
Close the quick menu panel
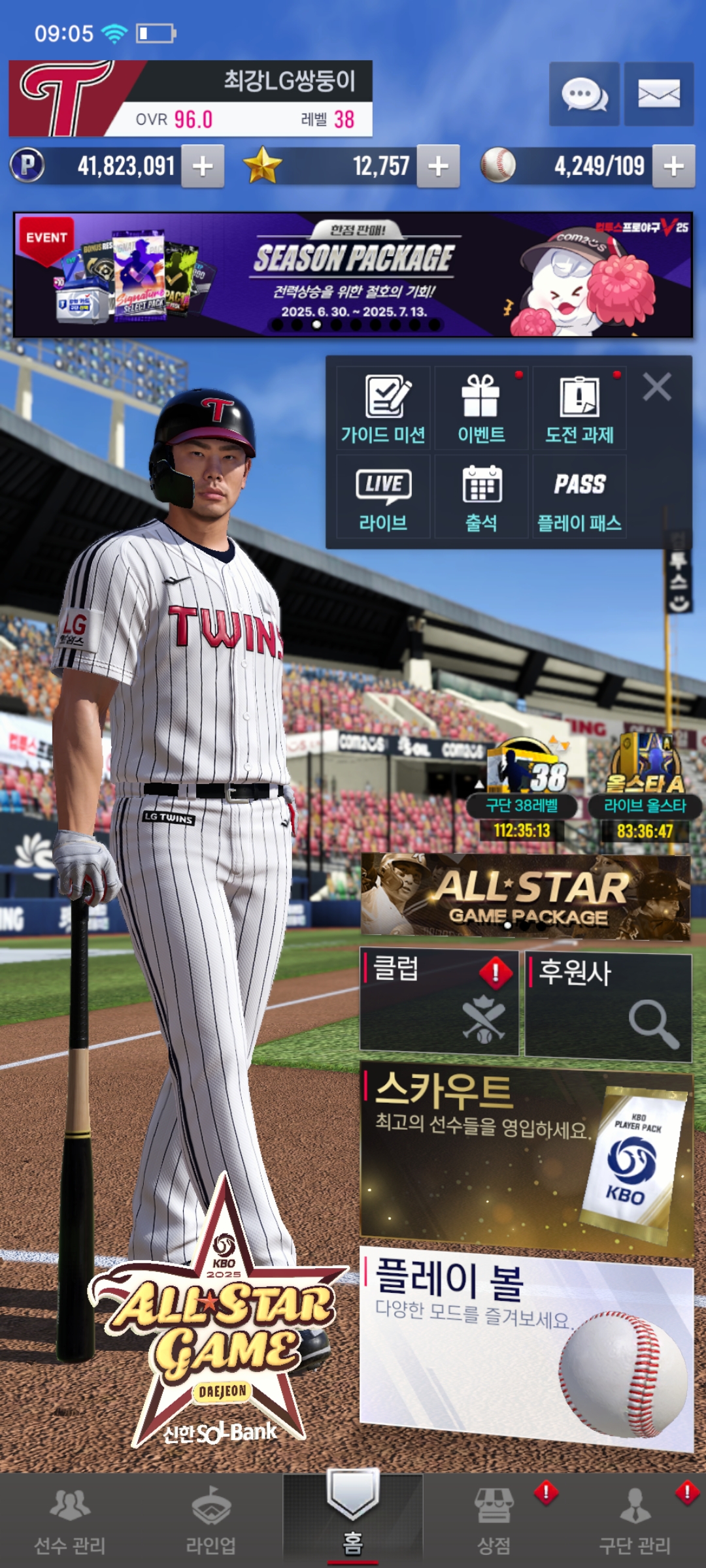[657, 387]
